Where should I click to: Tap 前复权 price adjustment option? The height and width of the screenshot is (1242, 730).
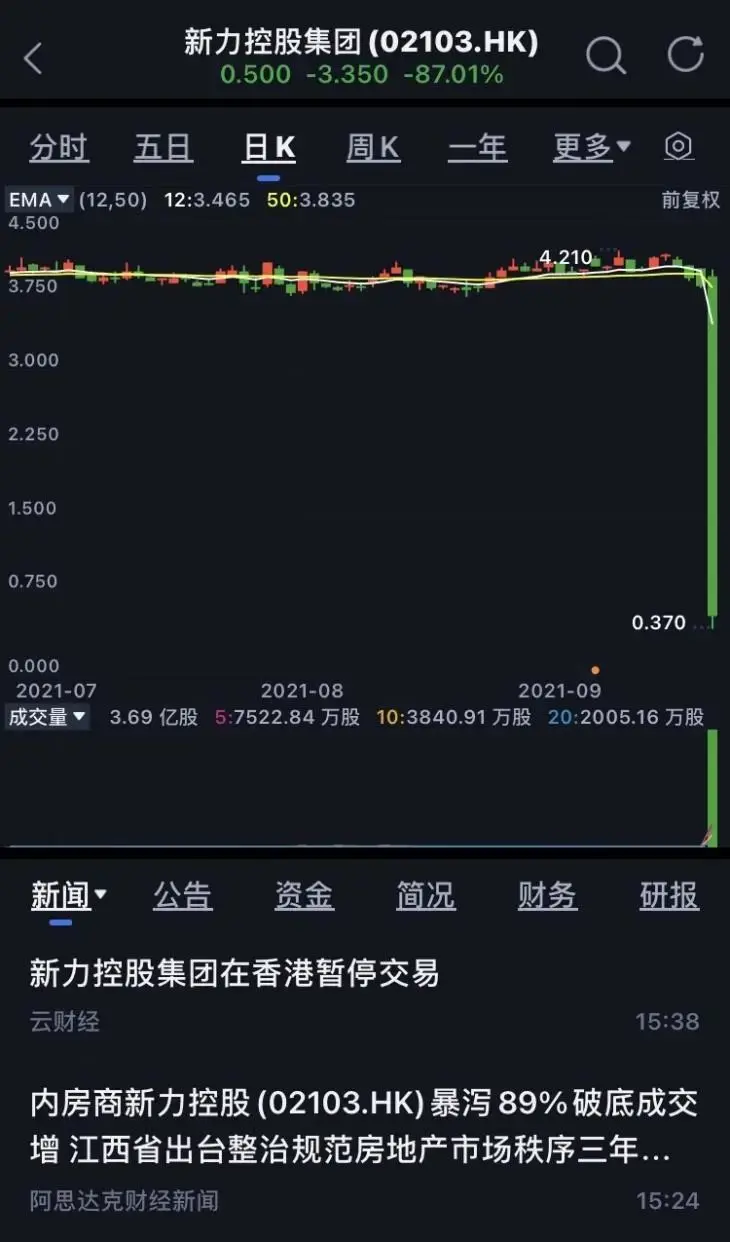690,200
